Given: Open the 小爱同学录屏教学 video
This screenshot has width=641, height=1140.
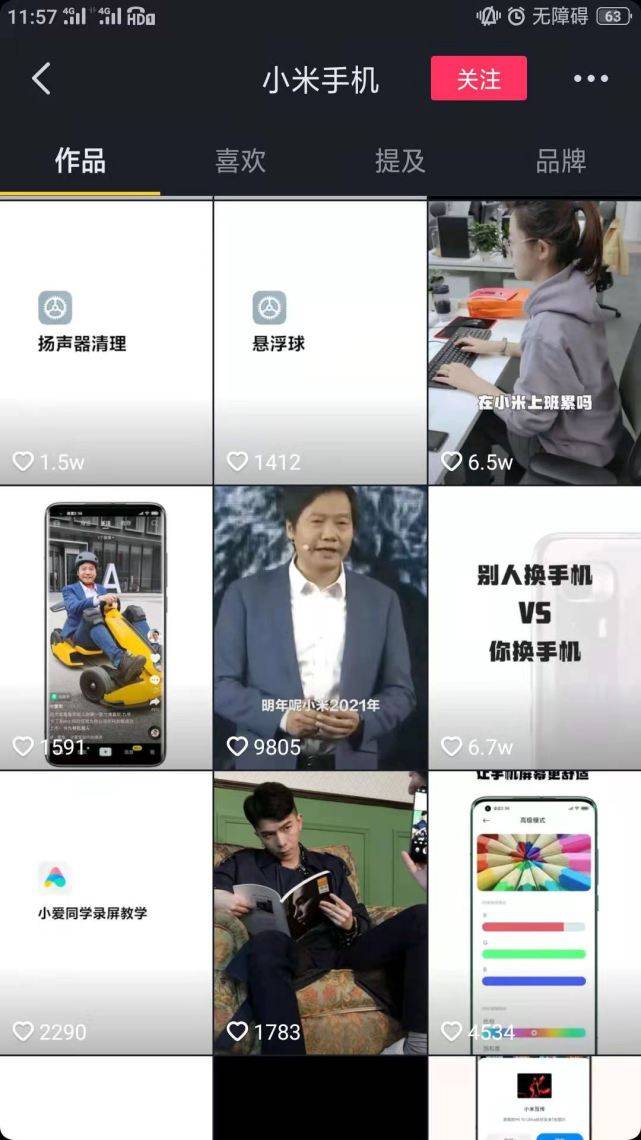Looking at the screenshot, I should pyautogui.click(x=106, y=912).
